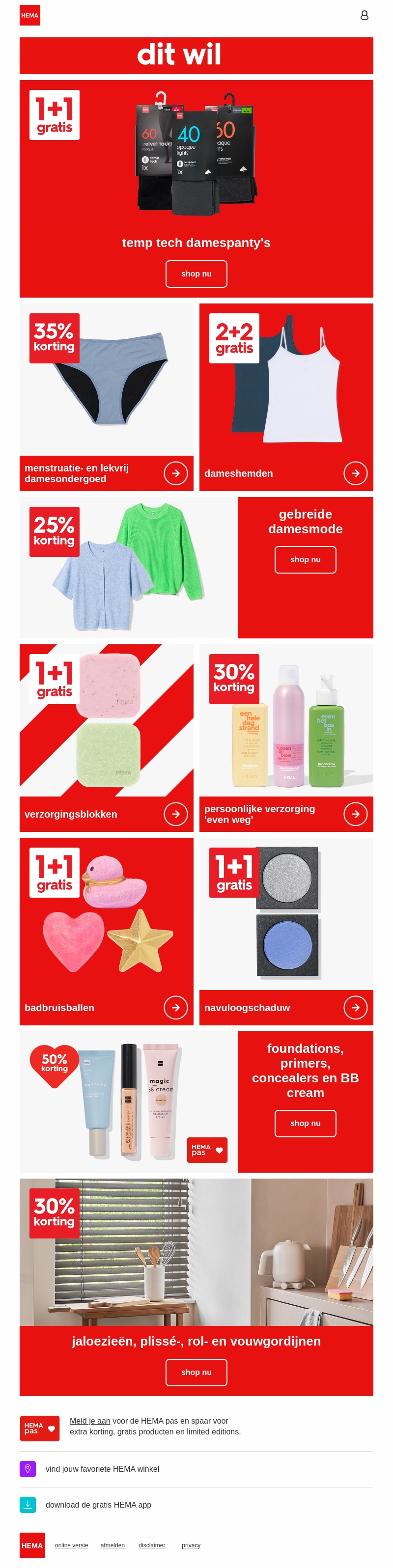The width and height of the screenshot is (393, 1568).
Task: Shop now for jaloezieën and gordijnen
Action: tap(196, 1372)
